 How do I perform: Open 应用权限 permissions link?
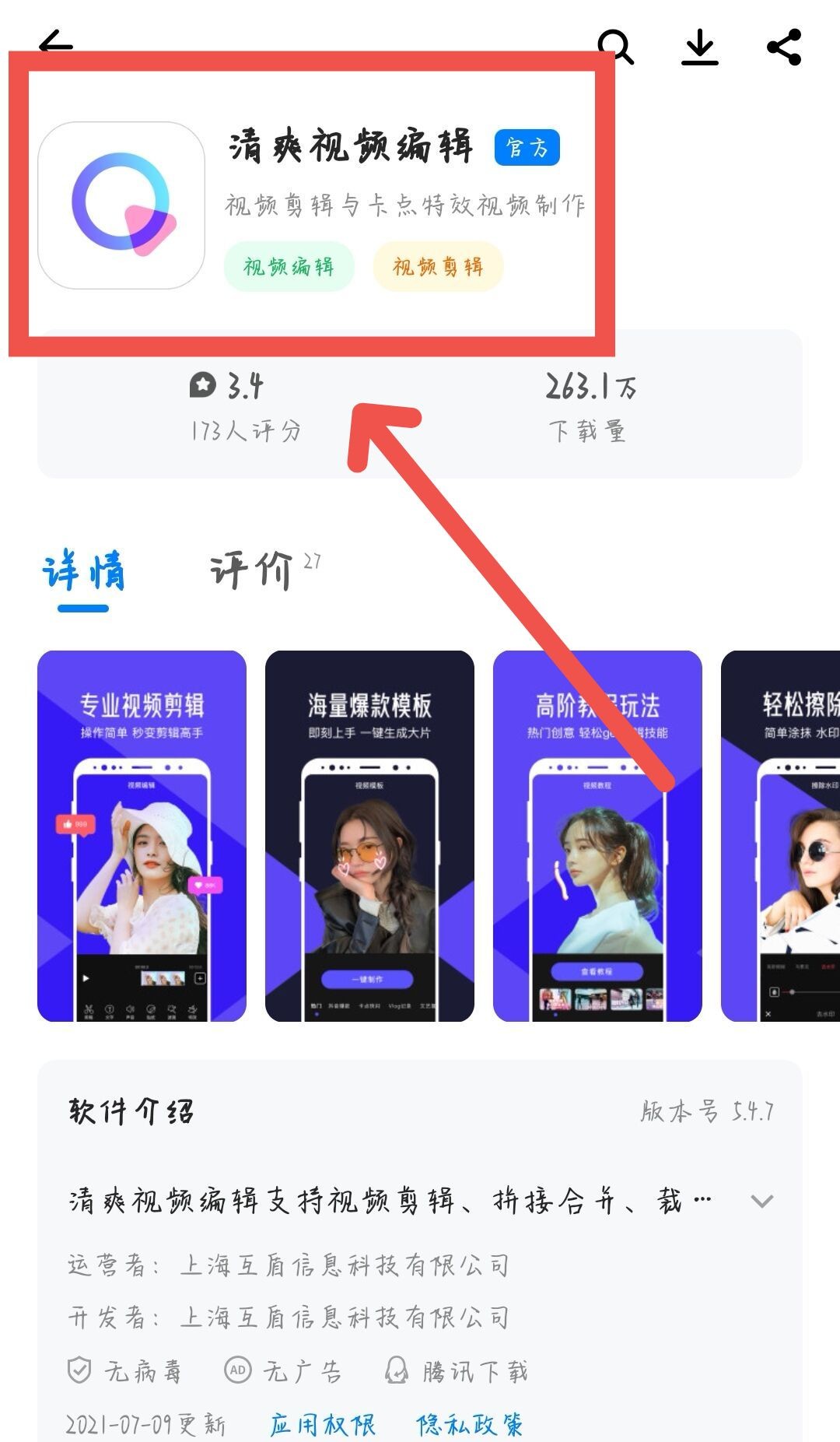coord(323,1424)
